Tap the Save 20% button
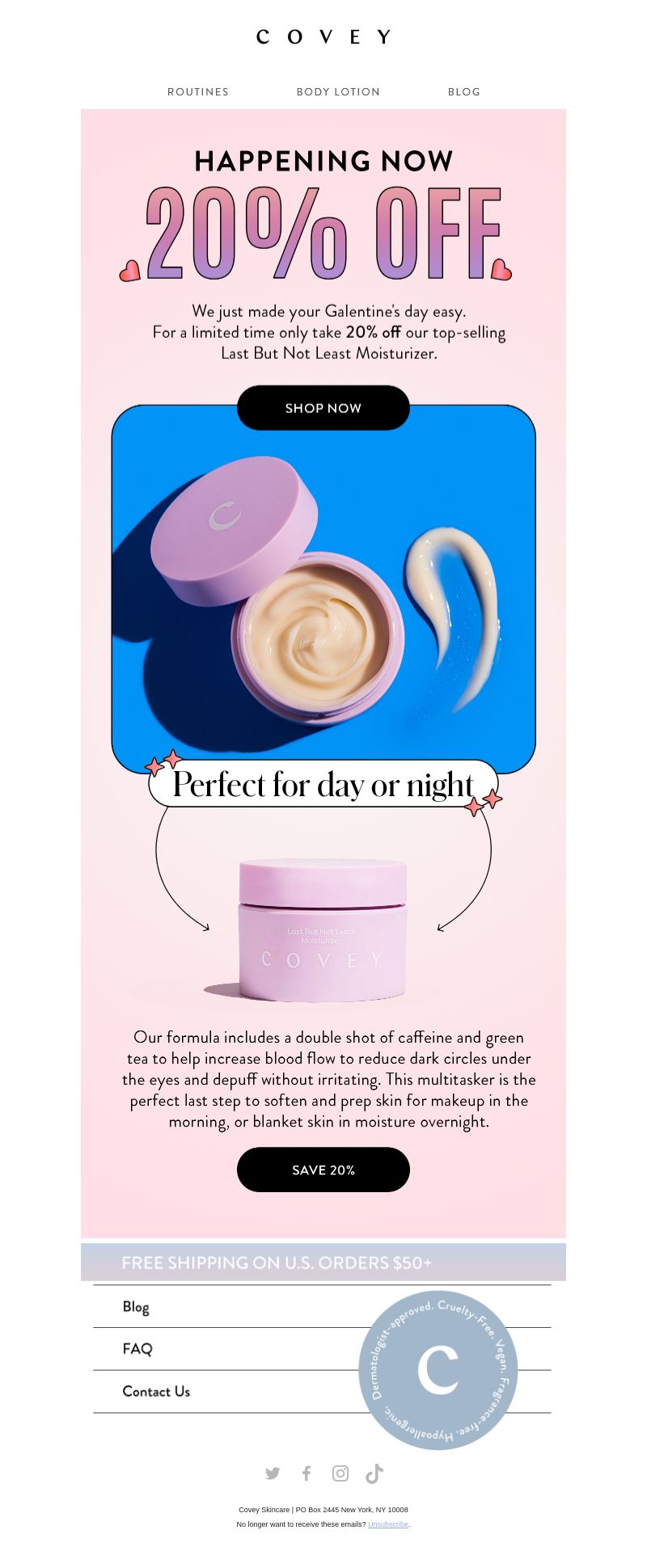The height and width of the screenshot is (1568, 647). tap(323, 1170)
